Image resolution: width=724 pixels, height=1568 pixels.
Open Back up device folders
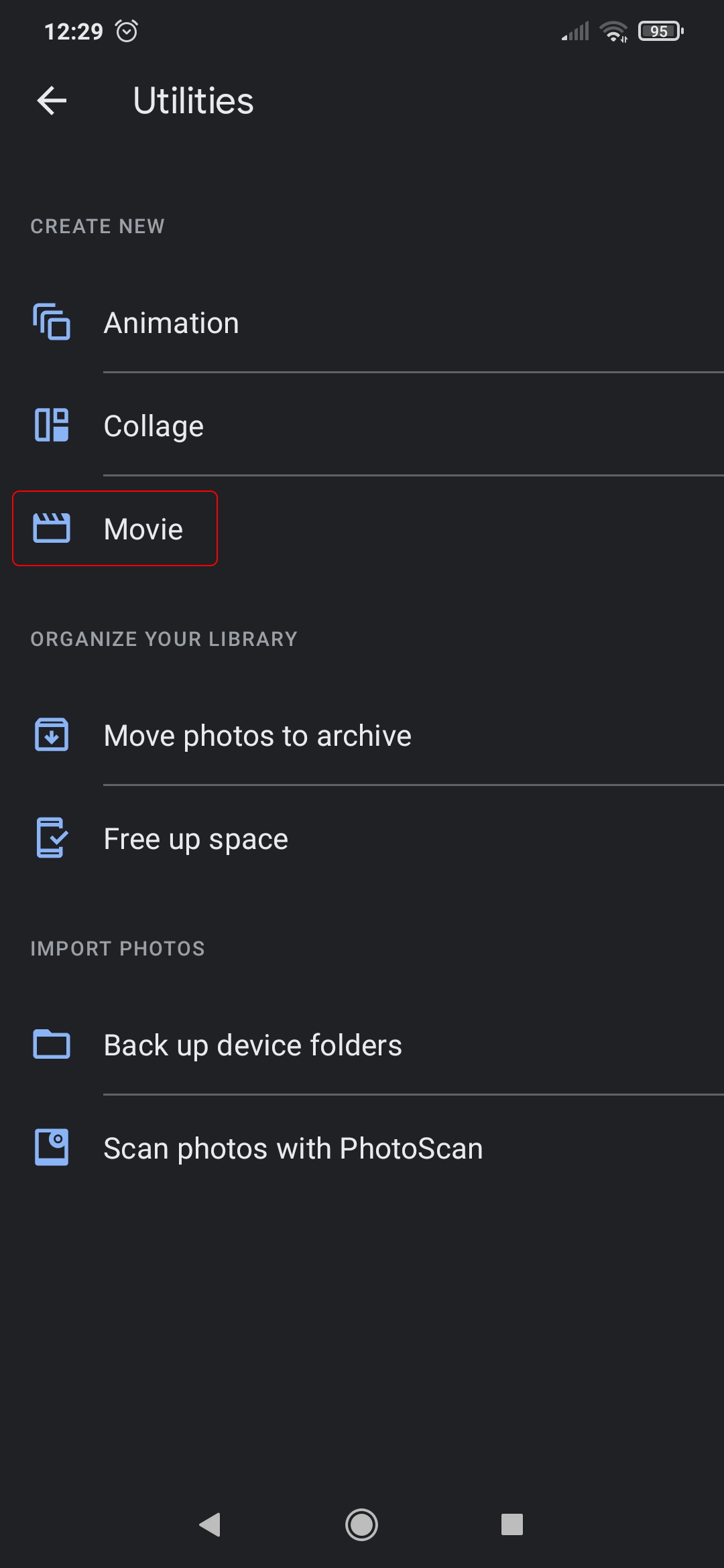click(x=362, y=1045)
